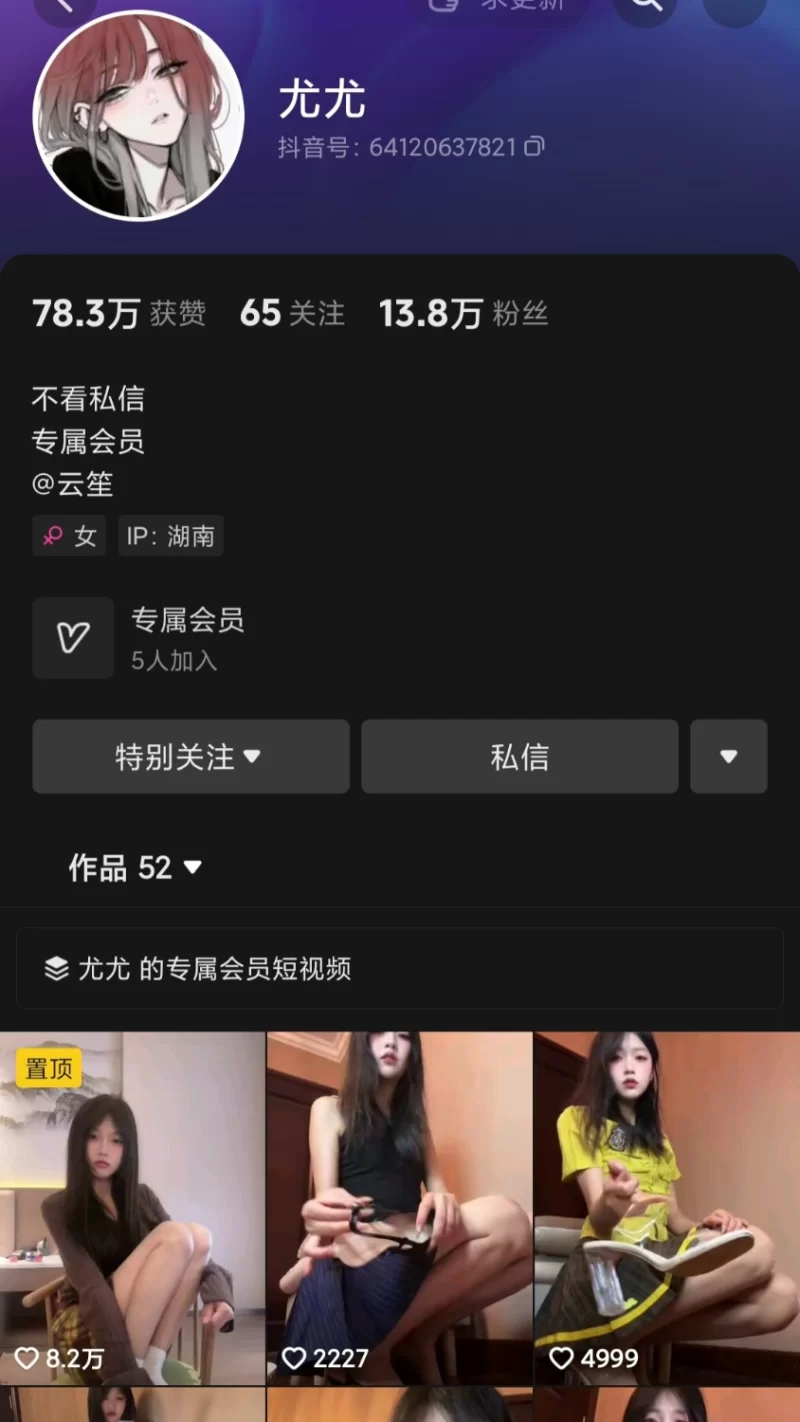View the 13.8万 粉丝 followers list
The image size is (800, 1422).
[x=463, y=314]
